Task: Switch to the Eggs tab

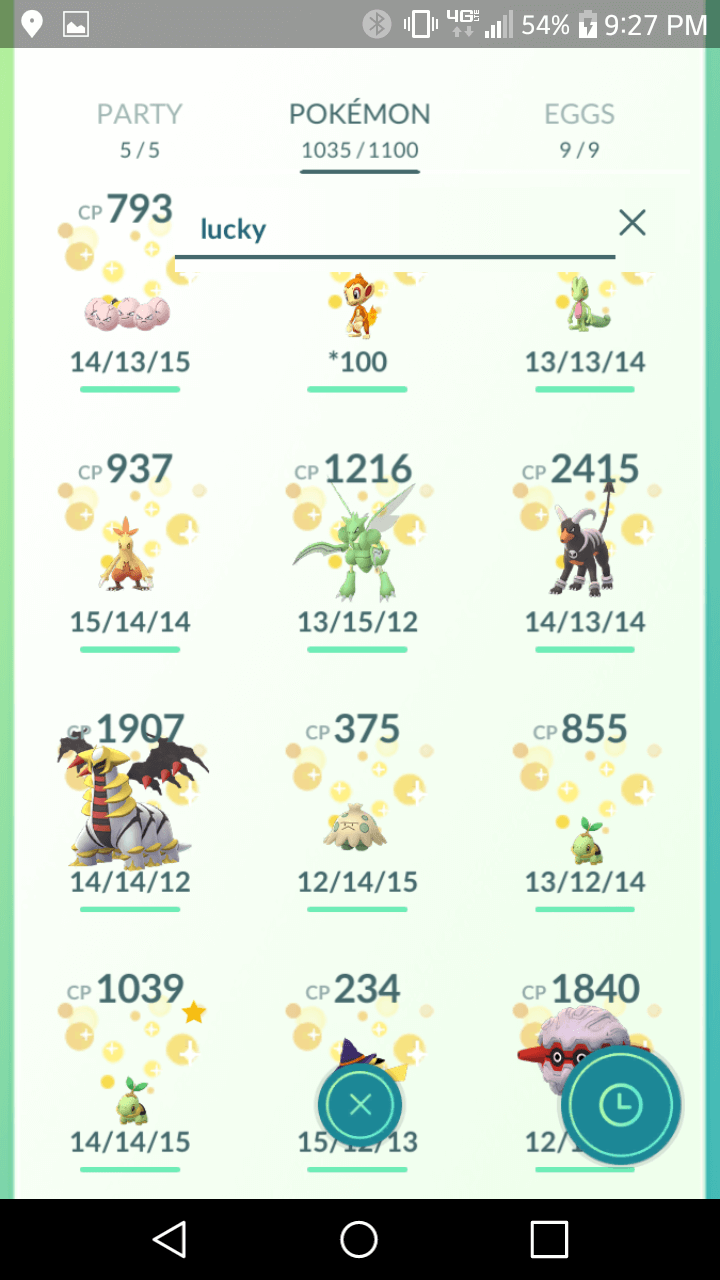Action: tap(579, 130)
